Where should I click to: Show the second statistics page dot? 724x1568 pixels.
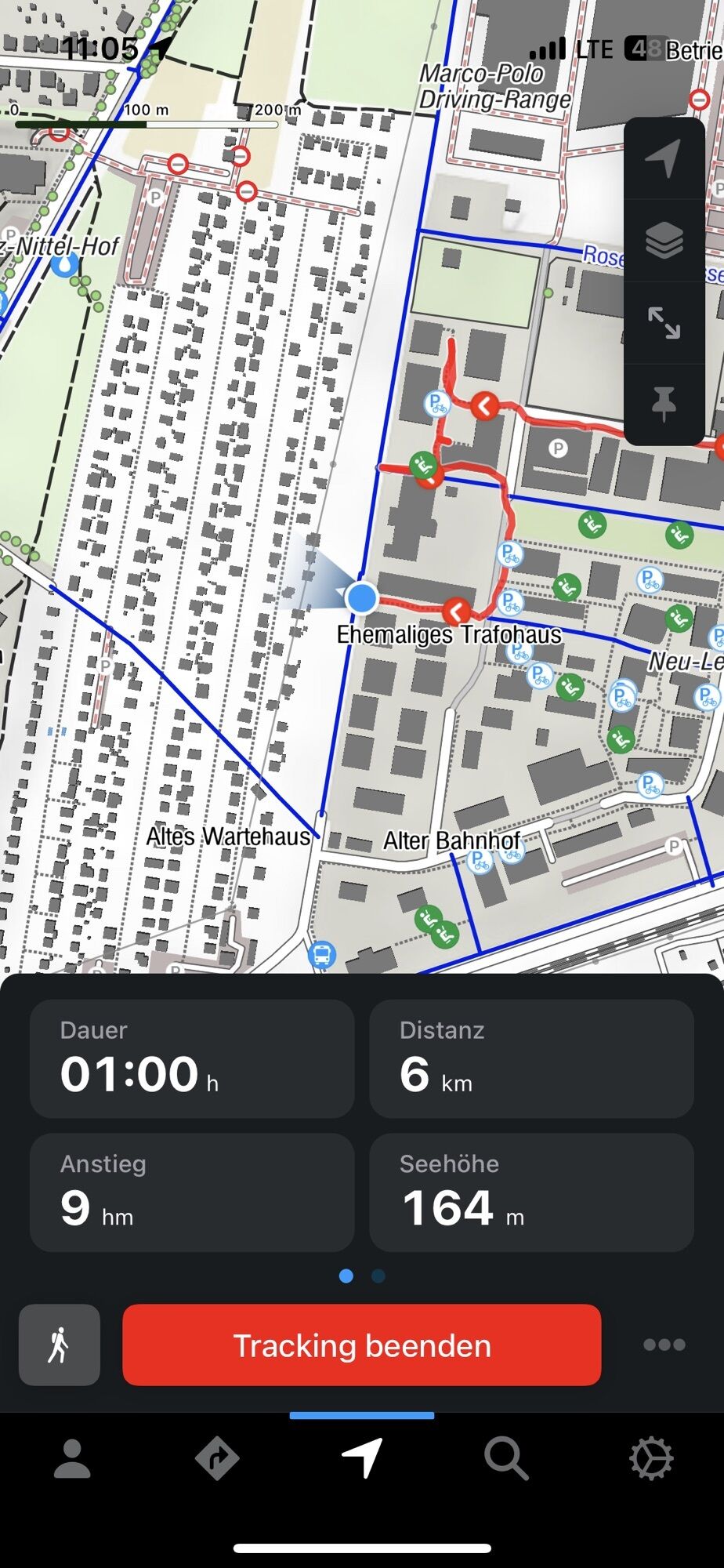point(378,1276)
